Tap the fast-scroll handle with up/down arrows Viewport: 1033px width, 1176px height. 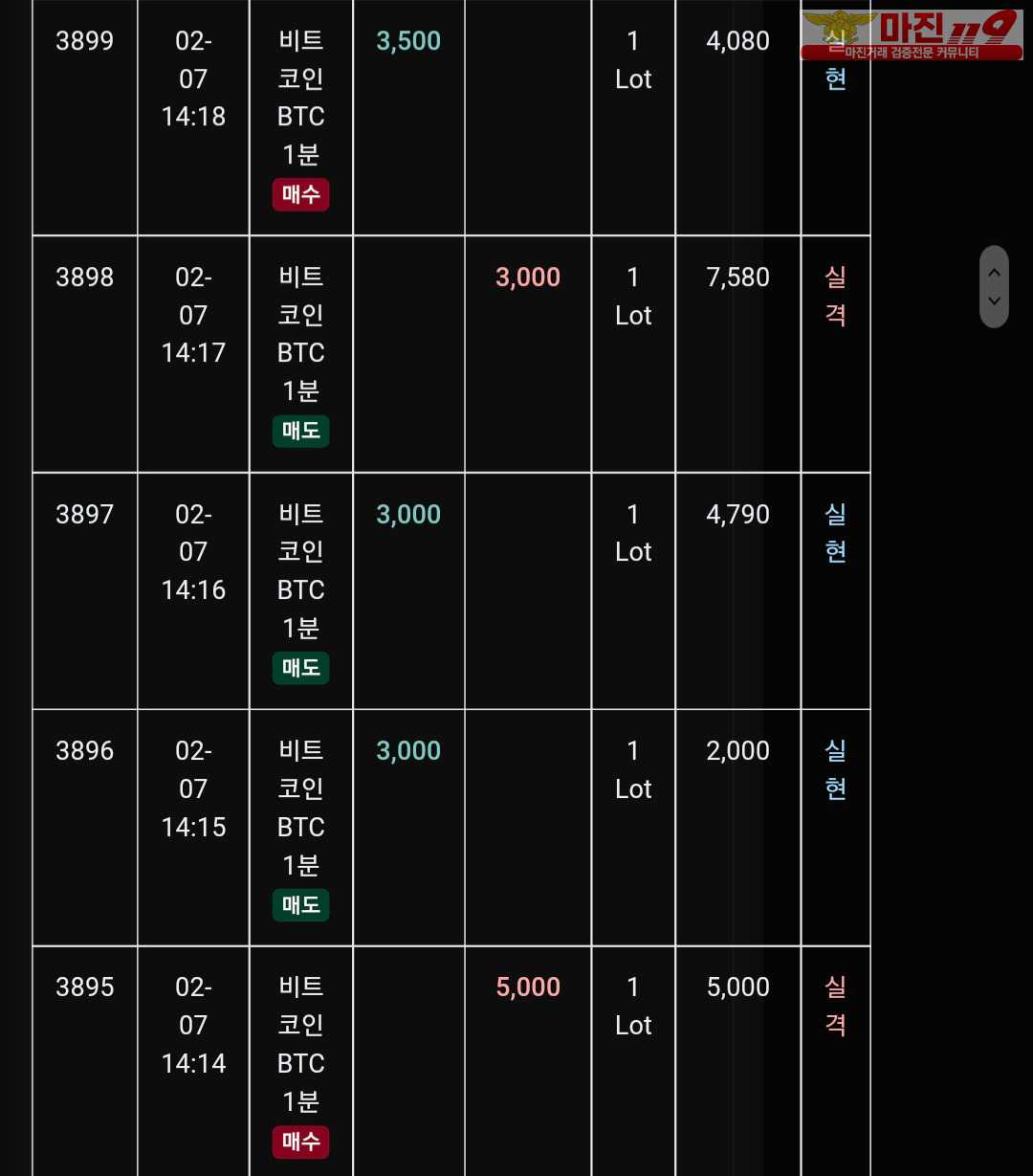(994, 287)
